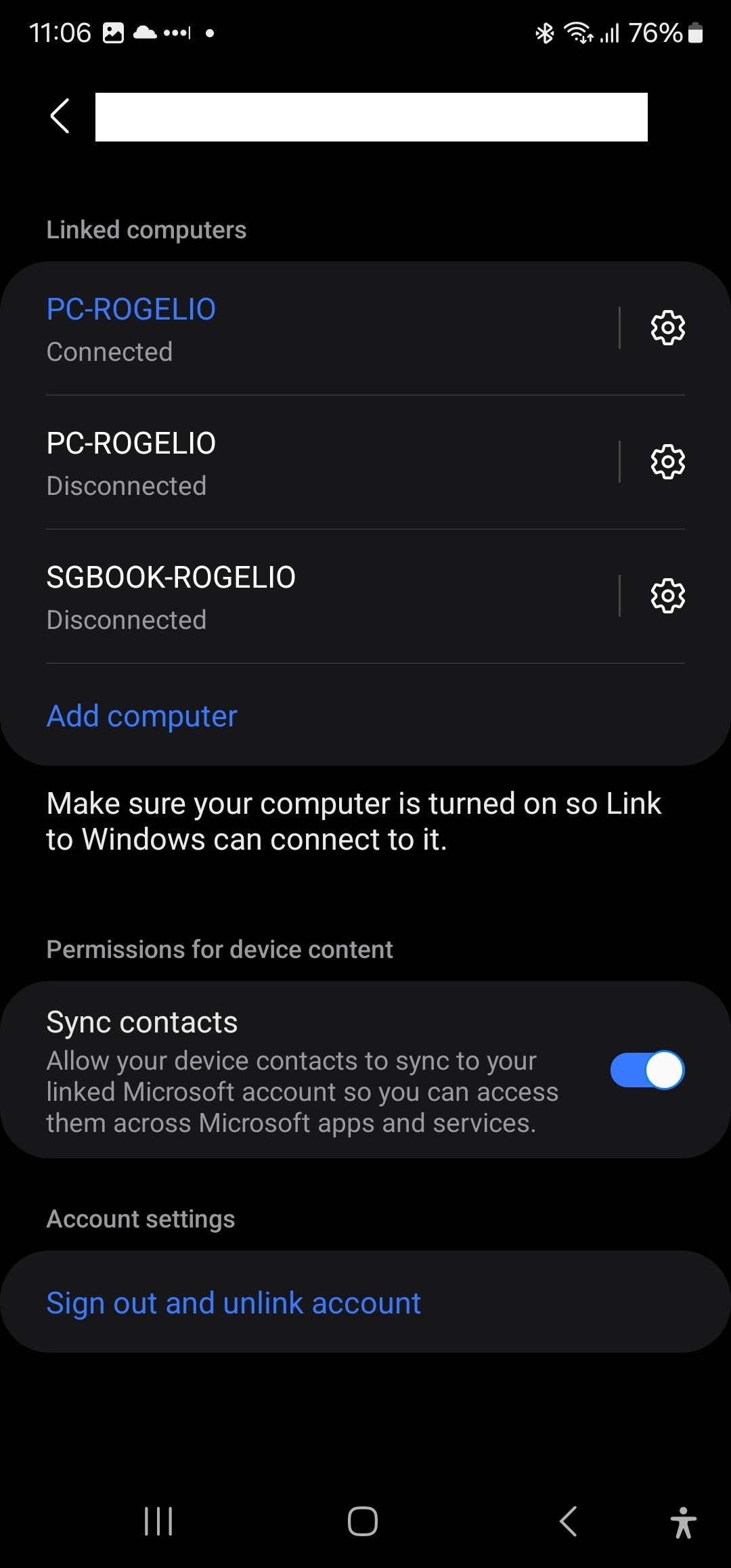This screenshot has width=731, height=1568.
Task: Open settings gear for connected PC-ROGELIO
Action: click(667, 328)
